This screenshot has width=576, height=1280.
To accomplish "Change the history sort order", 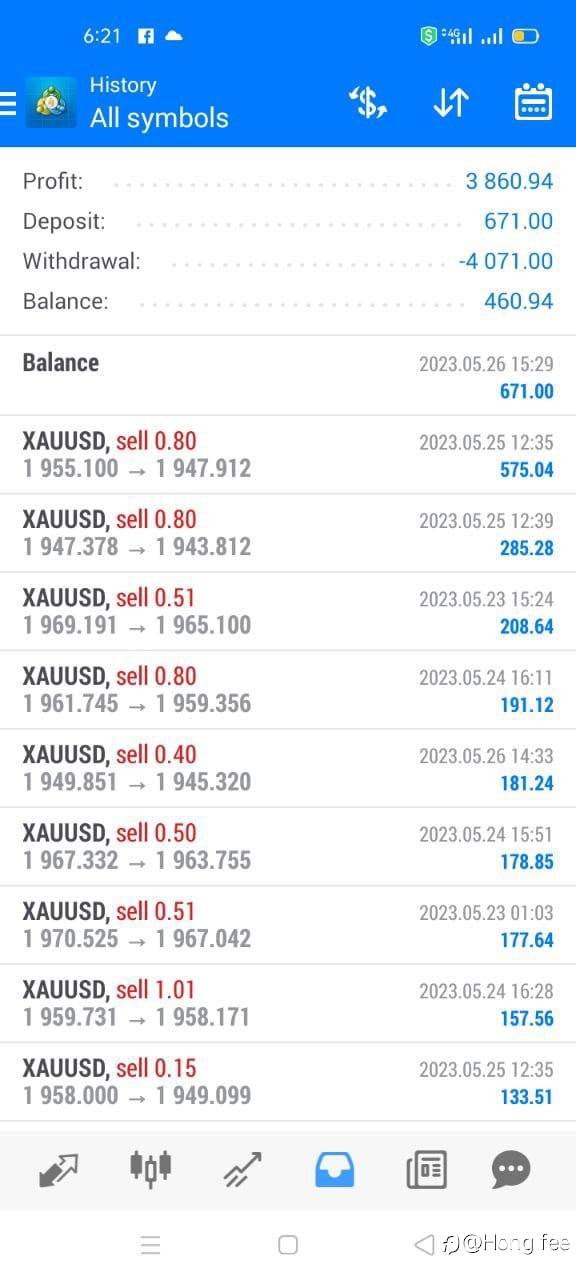I will click(451, 103).
